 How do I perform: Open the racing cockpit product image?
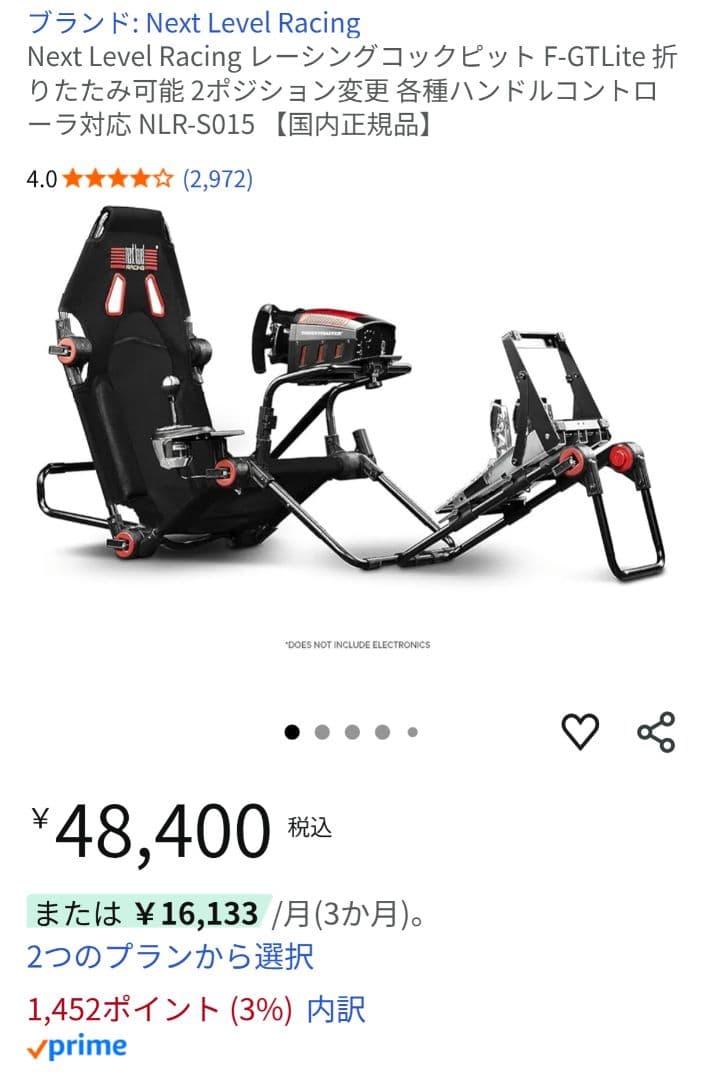click(352, 400)
